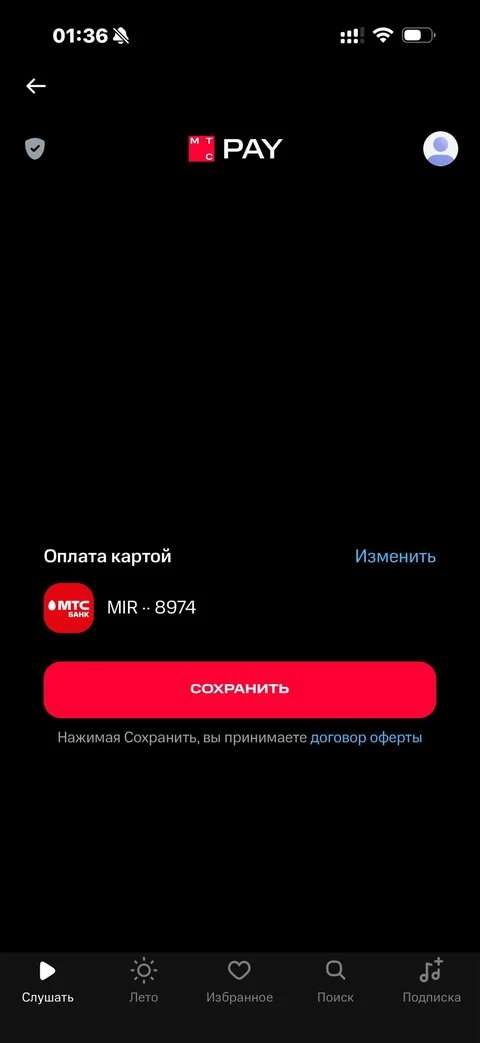
Task: Go back using the arrow icon
Action: pos(36,86)
